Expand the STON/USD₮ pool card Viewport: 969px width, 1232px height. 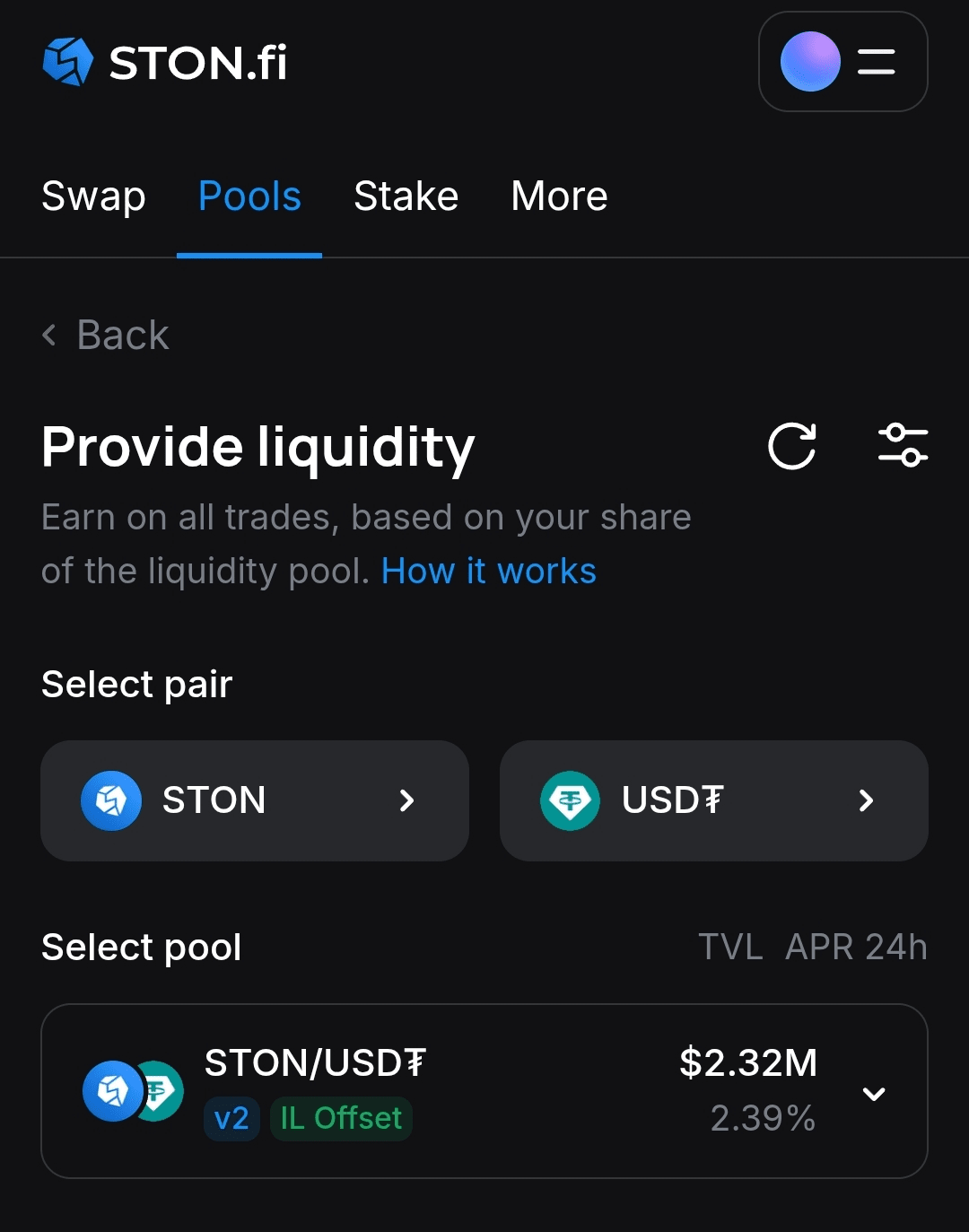(x=873, y=1093)
